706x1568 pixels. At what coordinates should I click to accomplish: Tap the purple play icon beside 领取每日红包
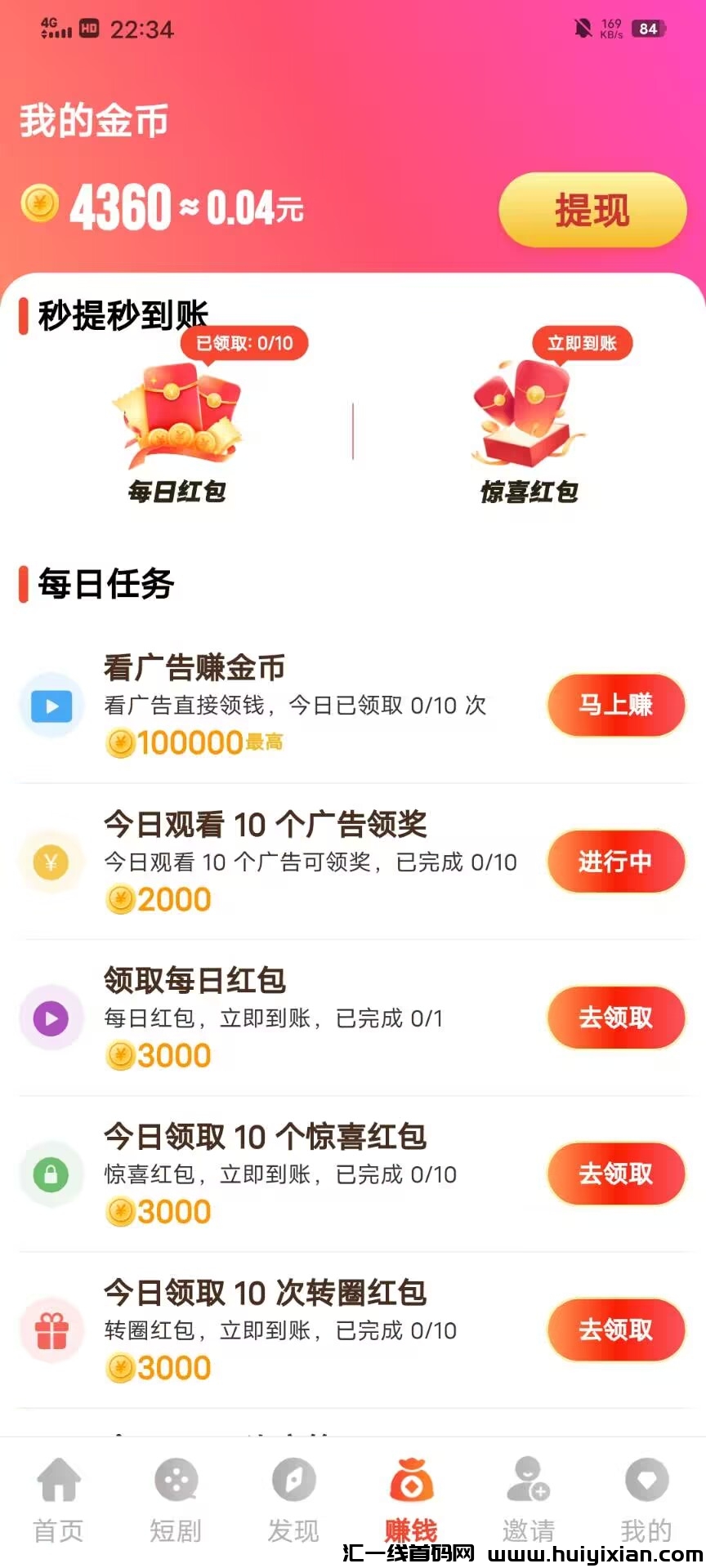pos(51,1018)
